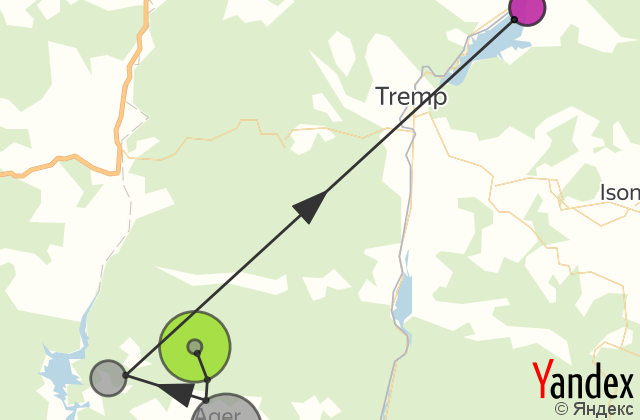Open the Yandex logo link
640x420 pixels.
(583, 381)
